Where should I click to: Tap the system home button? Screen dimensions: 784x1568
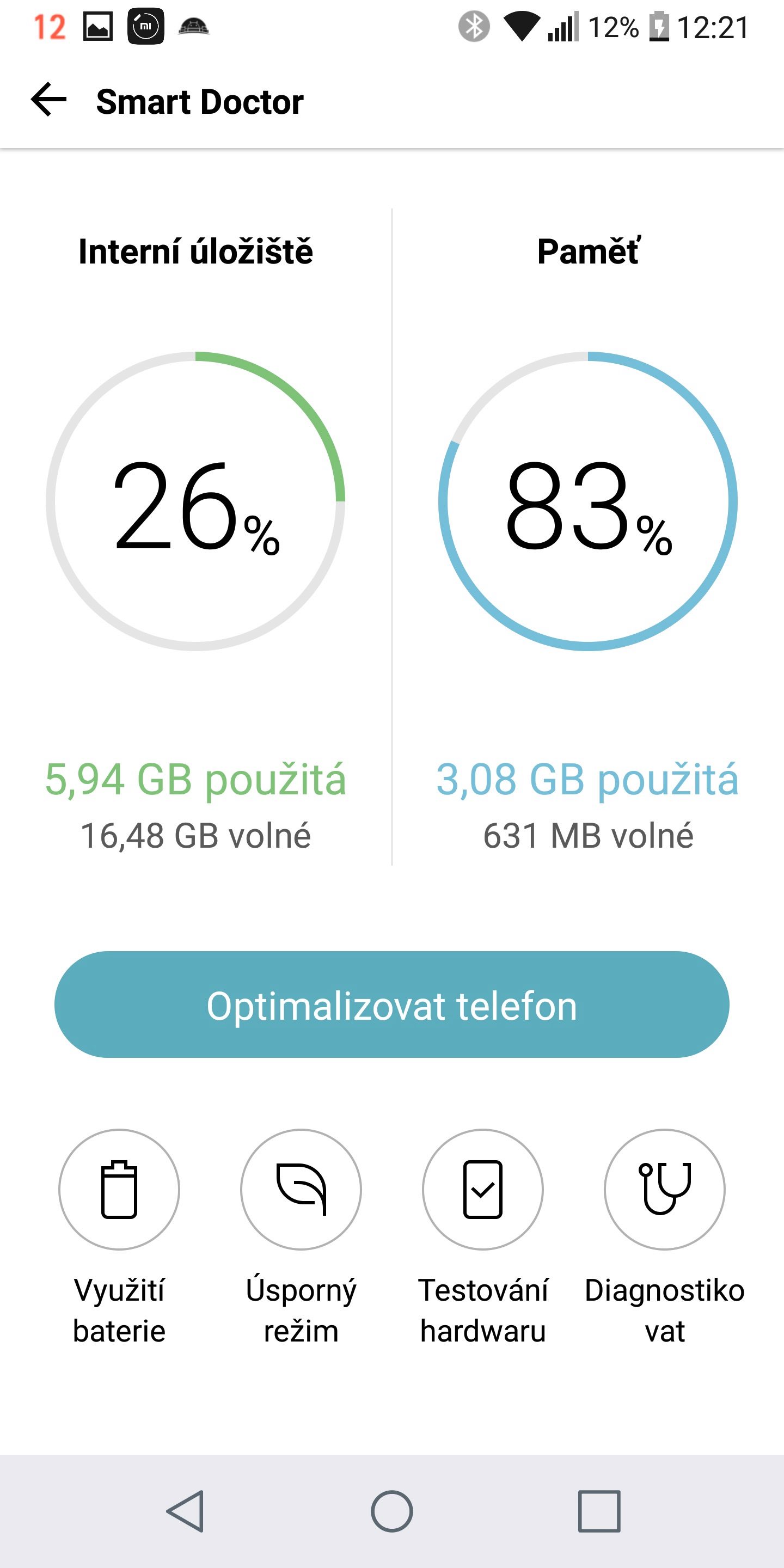click(x=392, y=1511)
